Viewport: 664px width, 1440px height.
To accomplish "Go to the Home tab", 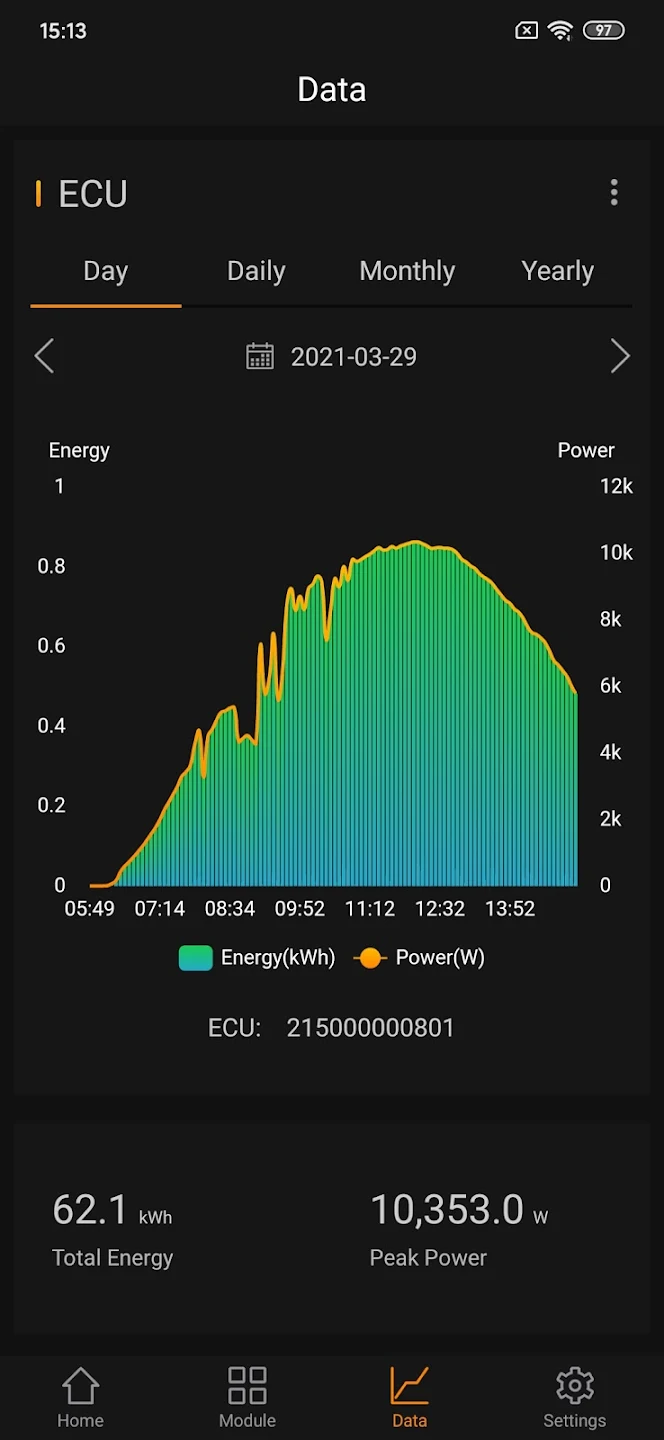I will pyautogui.click(x=80, y=1398).
